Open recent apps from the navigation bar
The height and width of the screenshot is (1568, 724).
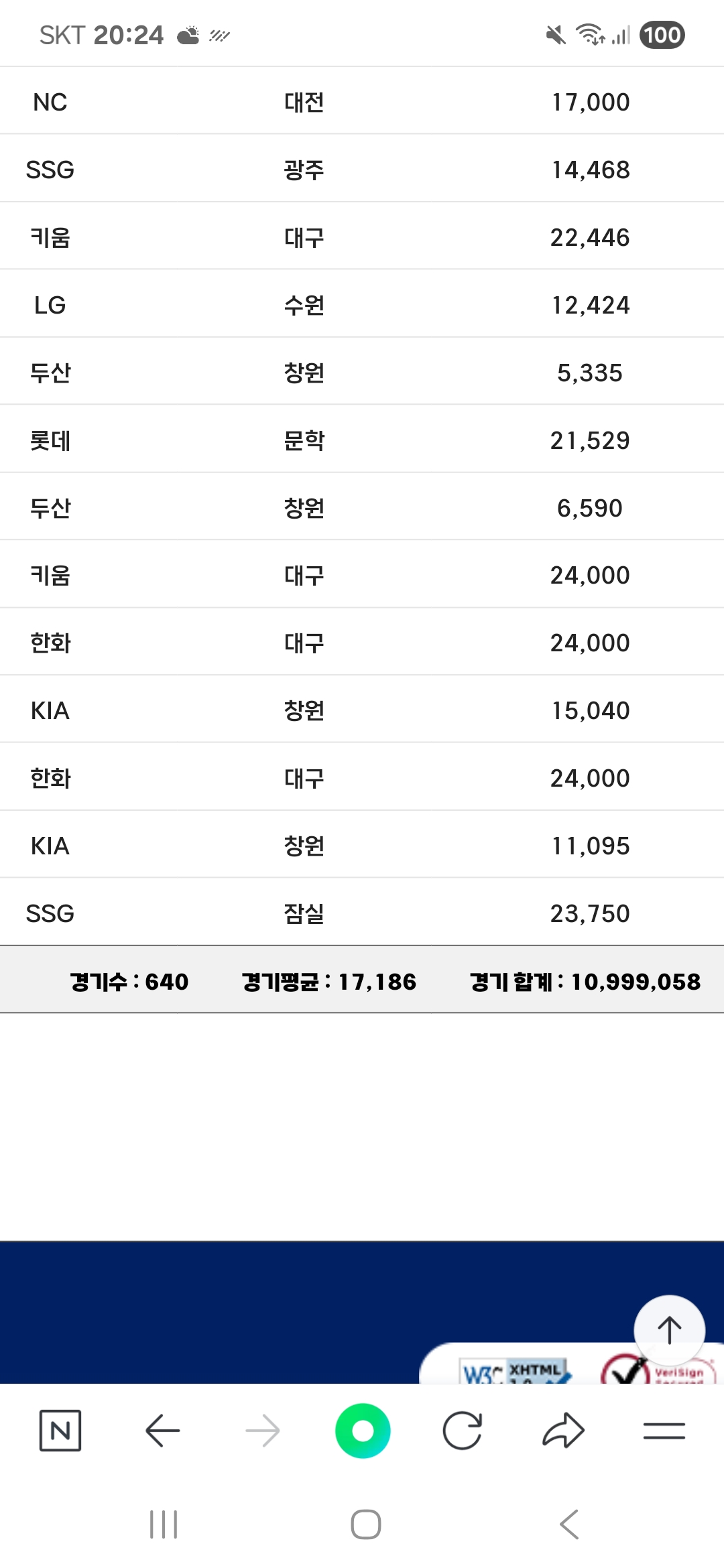(164, 1524)
